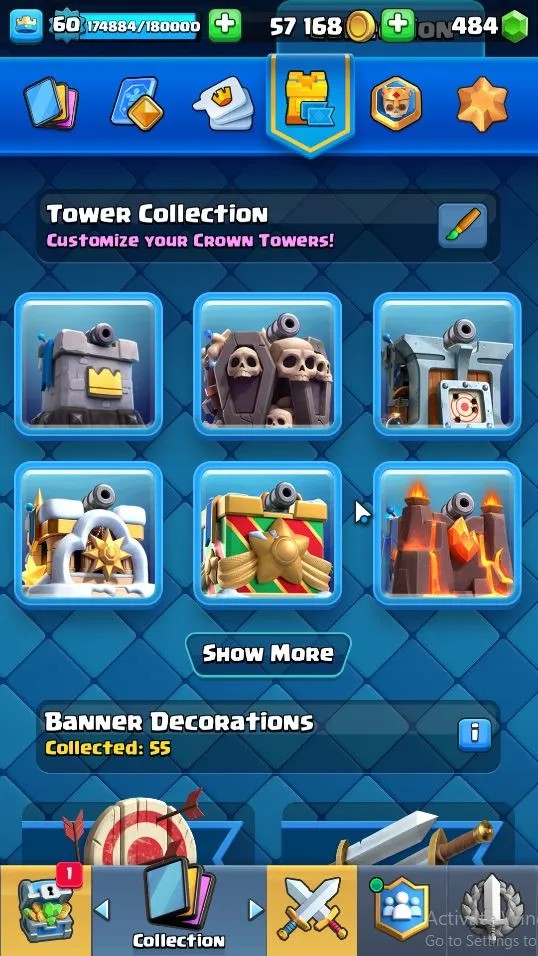Viewport: 538px width, 956px height.
Task: Tap Show More towers
Action: pyautogui.click(x=268, y=654)
